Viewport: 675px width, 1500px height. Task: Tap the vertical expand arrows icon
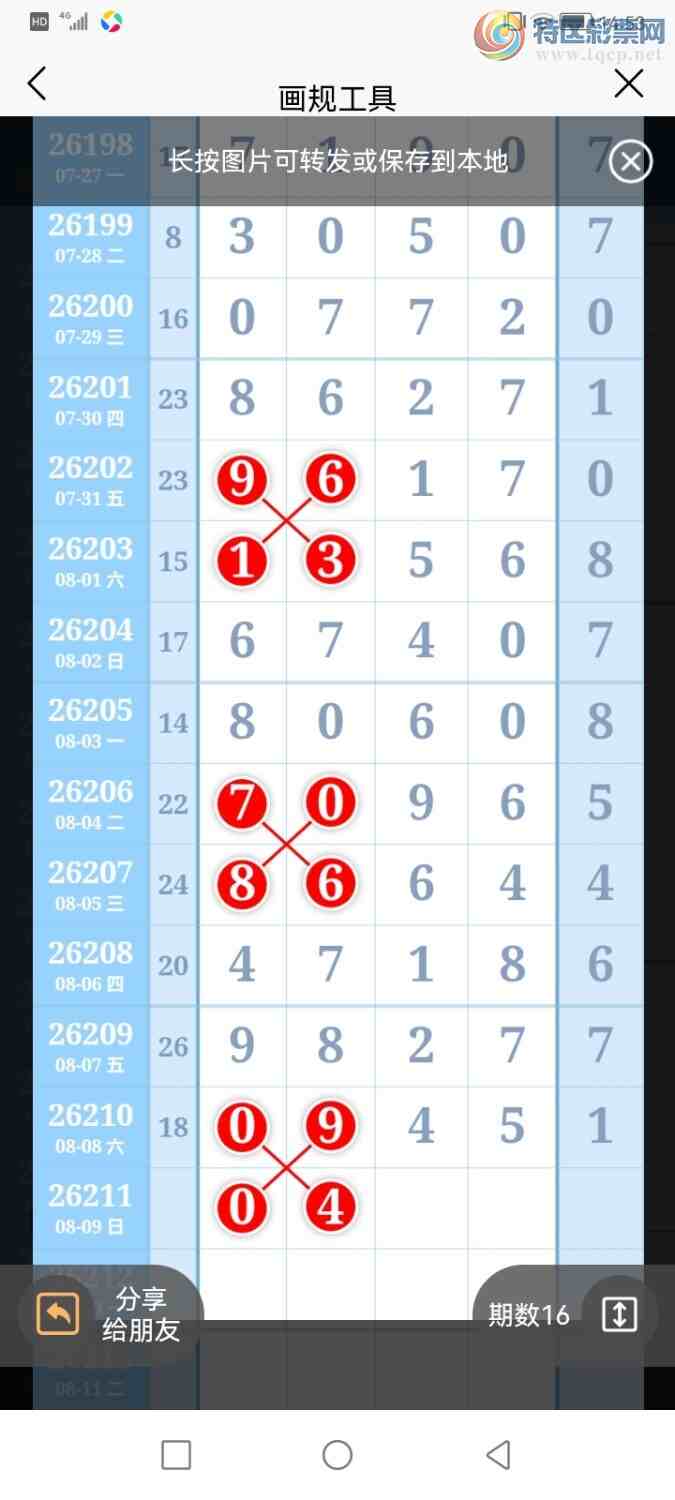click(x=619, y=1315)
